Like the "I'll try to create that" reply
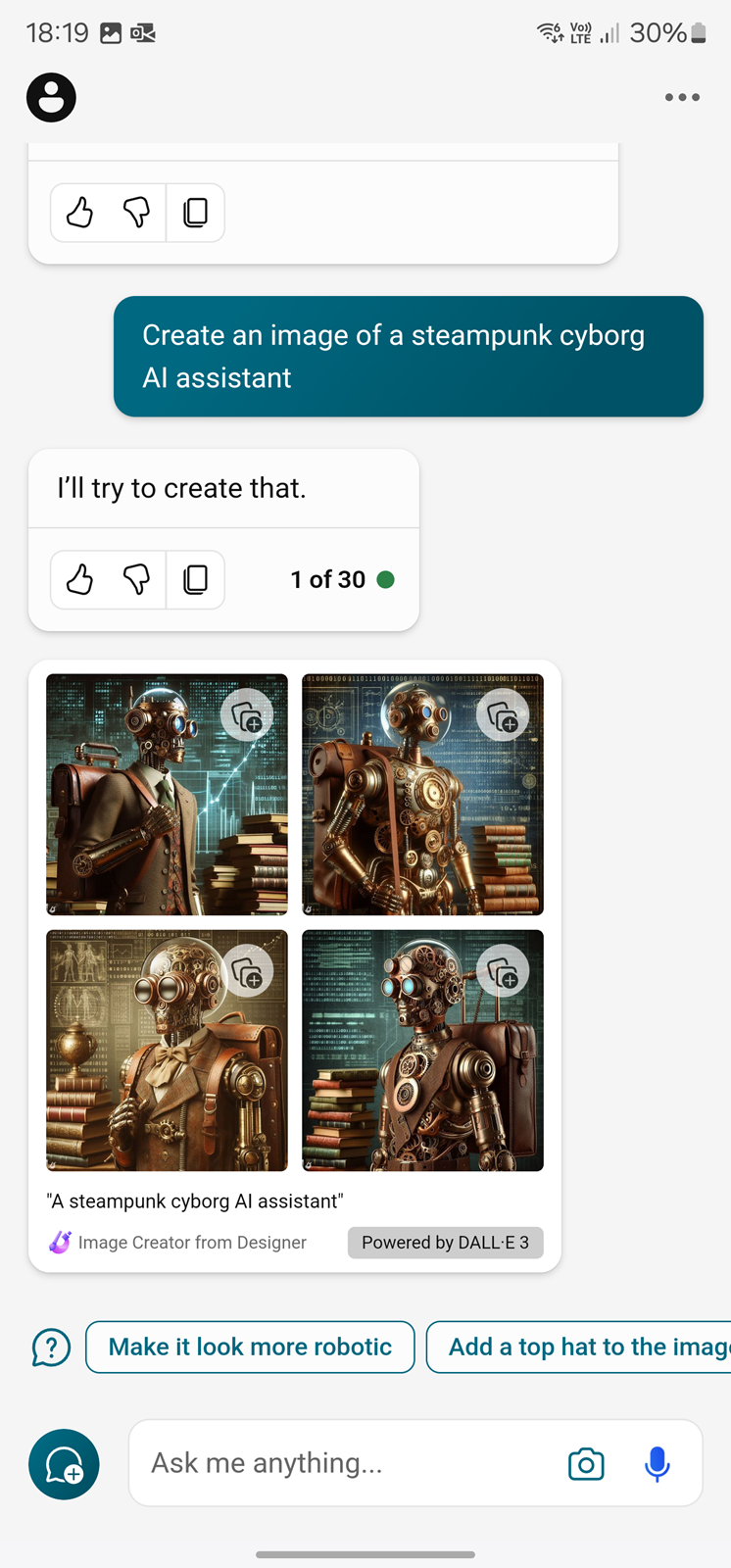 (79, 579)
